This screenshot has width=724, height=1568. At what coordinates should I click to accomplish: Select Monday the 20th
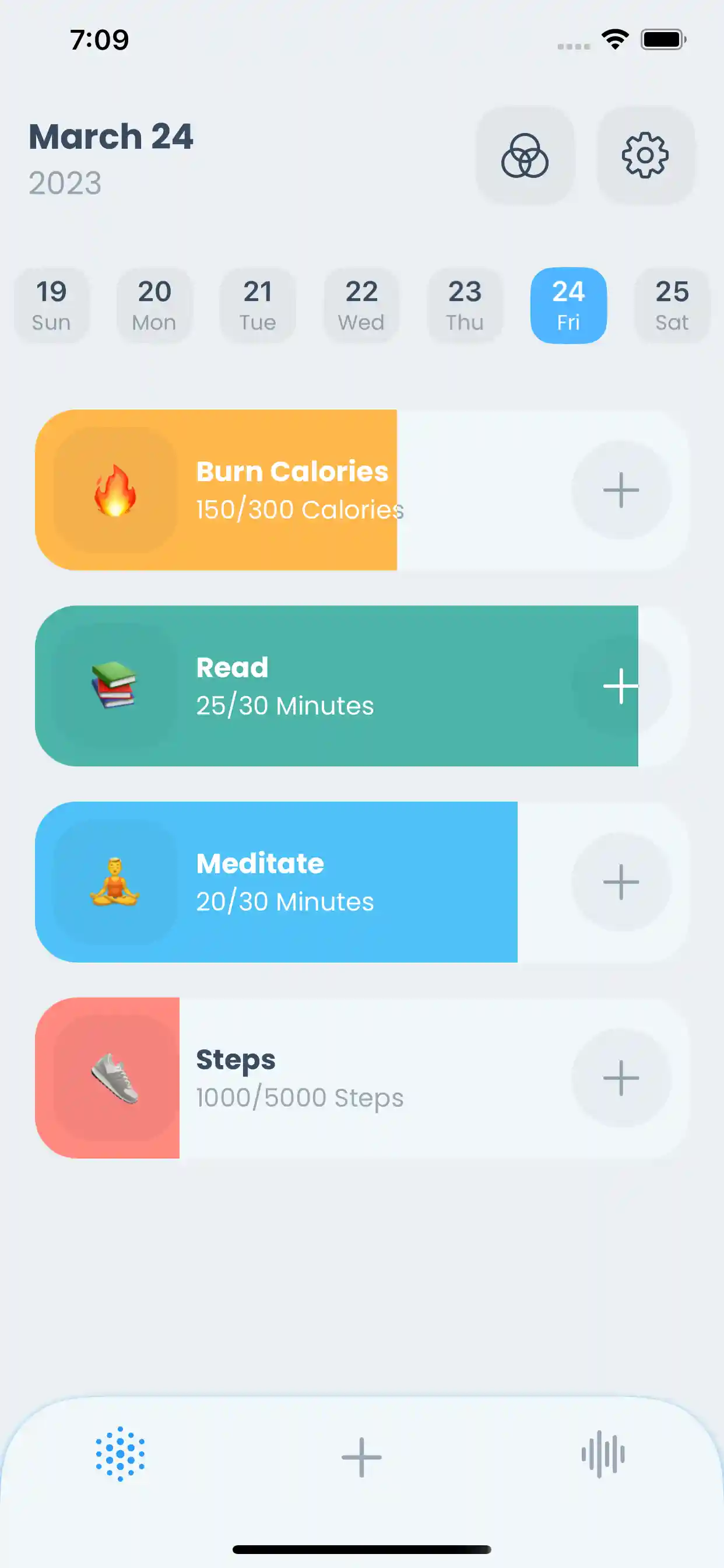(x=154, y=306)
